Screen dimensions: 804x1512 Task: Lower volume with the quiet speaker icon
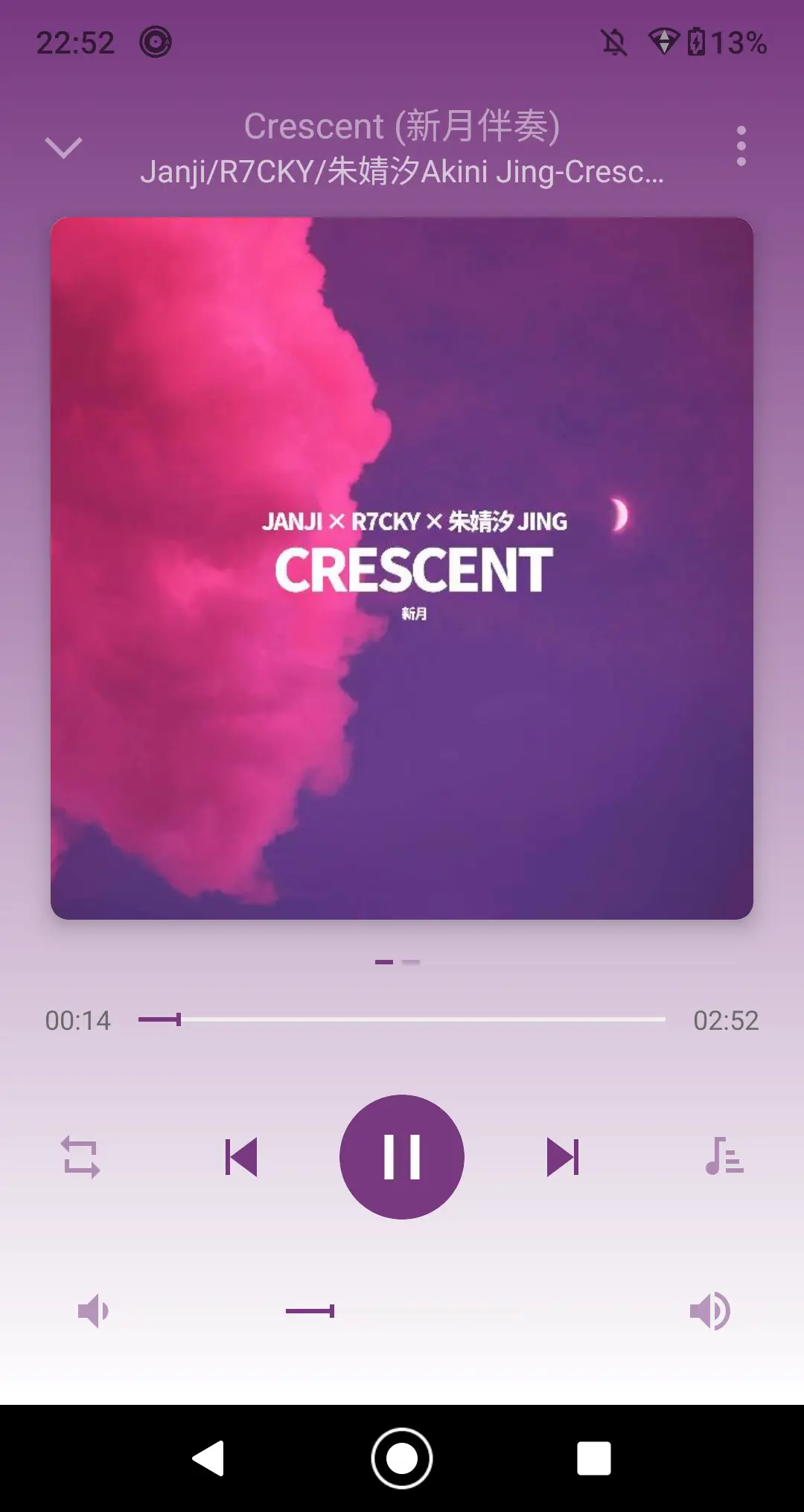click(94, 1311)
